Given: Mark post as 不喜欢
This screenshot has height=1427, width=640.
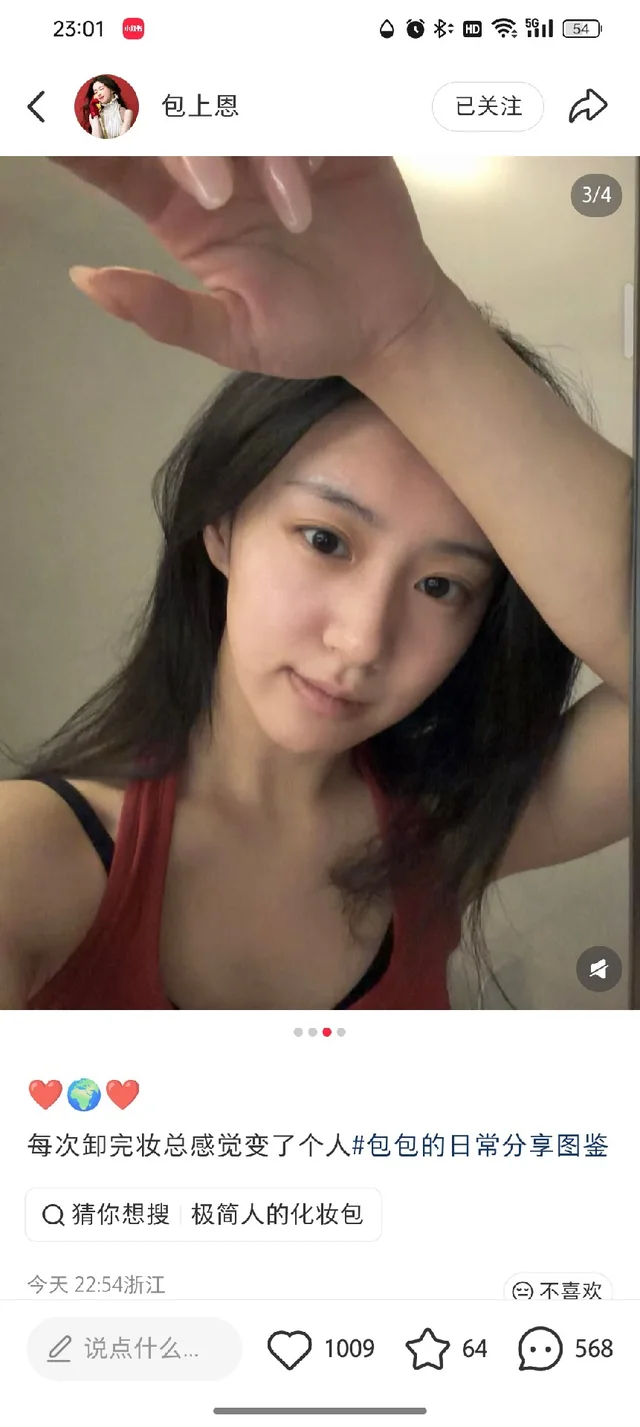Looking at the screenshot, I should [558, 1291].
